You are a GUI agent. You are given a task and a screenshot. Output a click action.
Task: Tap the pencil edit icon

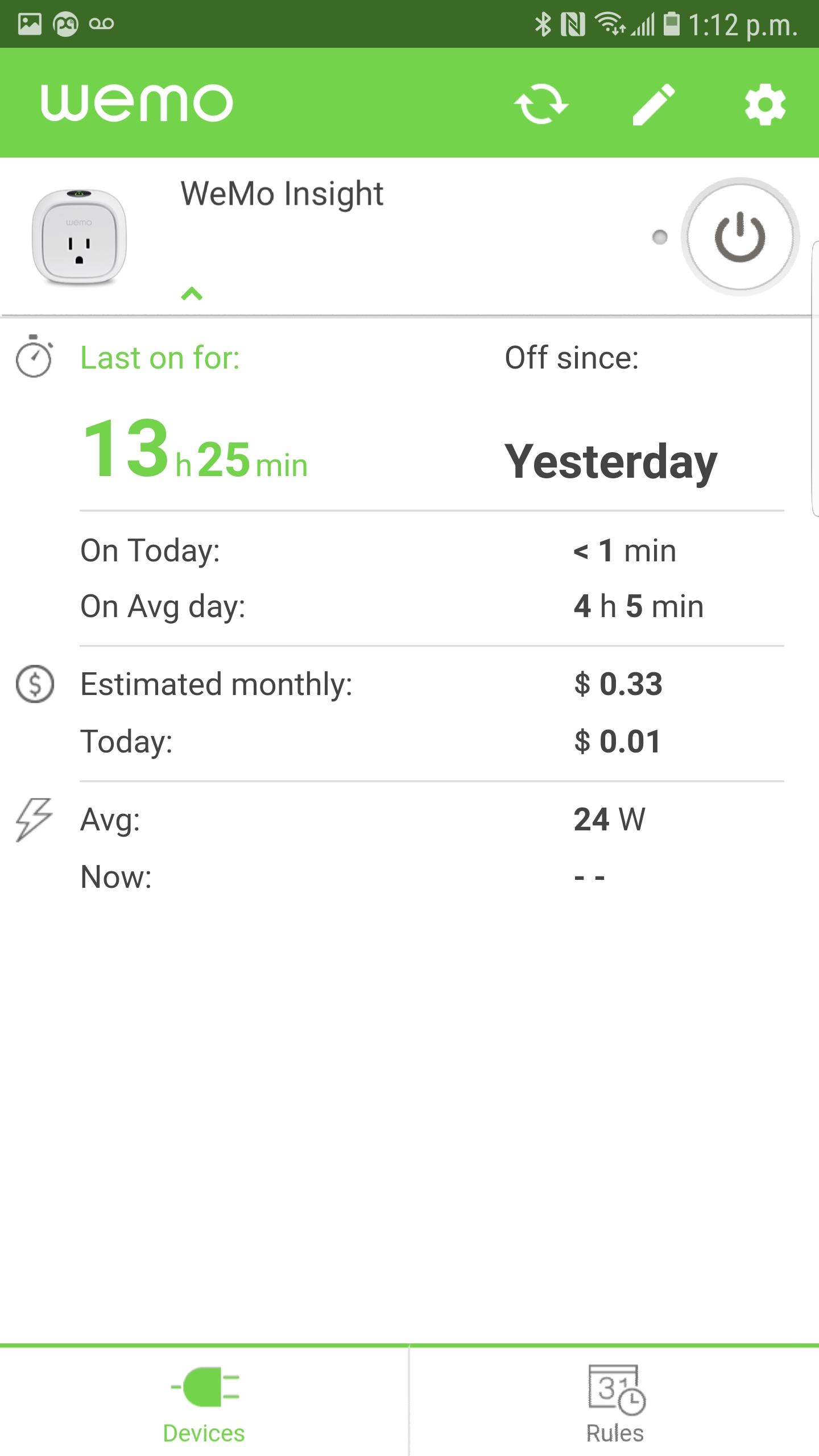654,104
